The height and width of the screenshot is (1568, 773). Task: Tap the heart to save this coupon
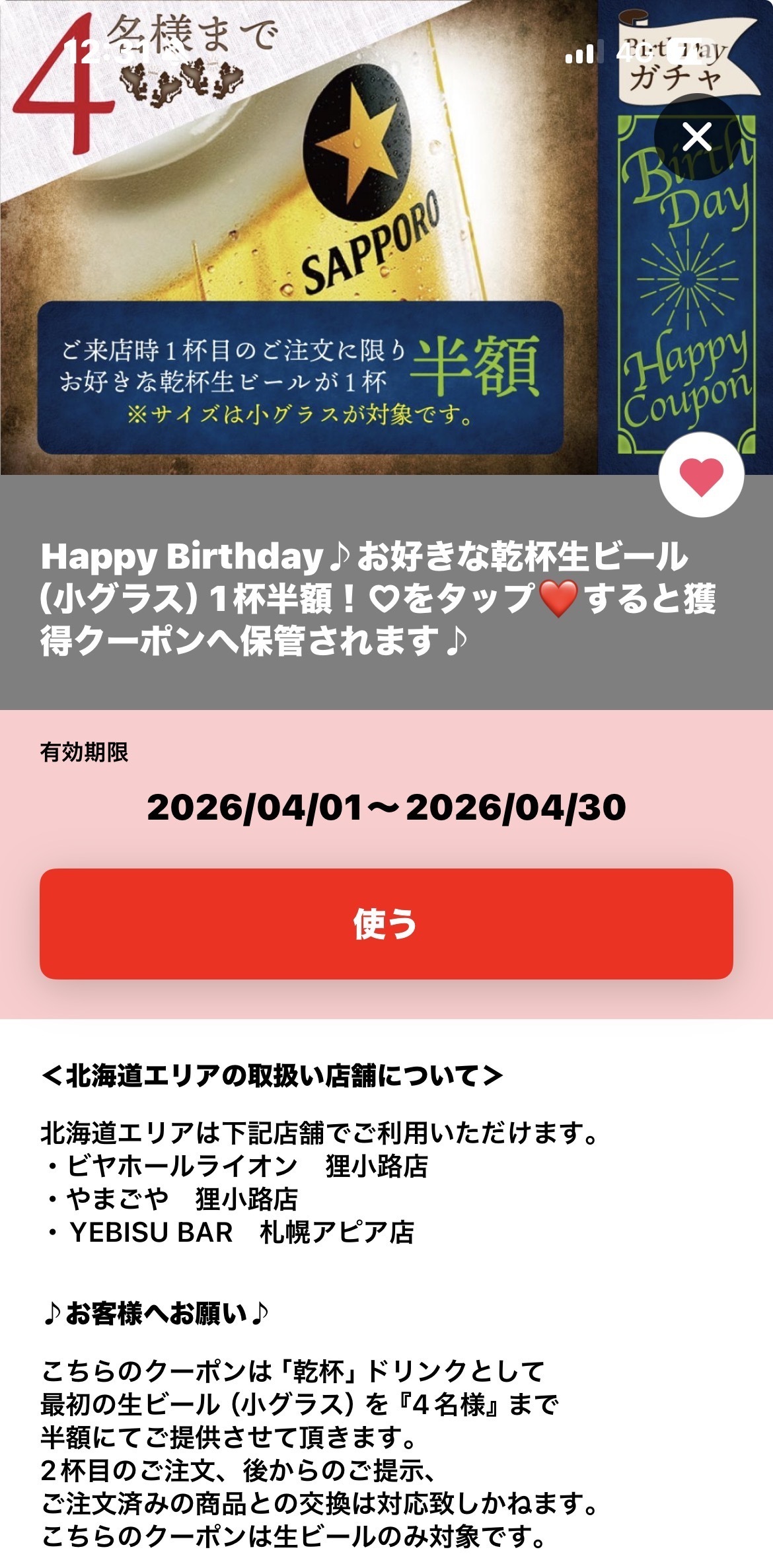point(701,475)
